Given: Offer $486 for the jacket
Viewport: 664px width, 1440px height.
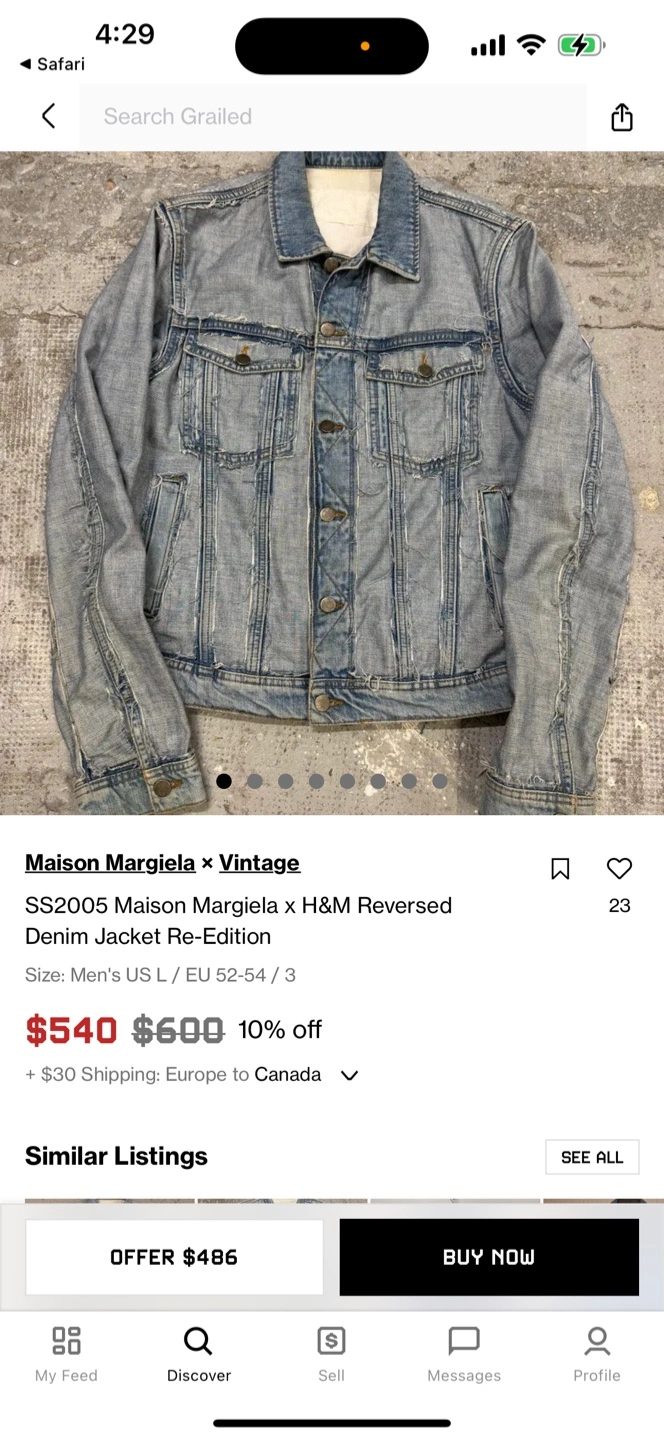Looking at the screenshot, I should tap(174, 1257).
